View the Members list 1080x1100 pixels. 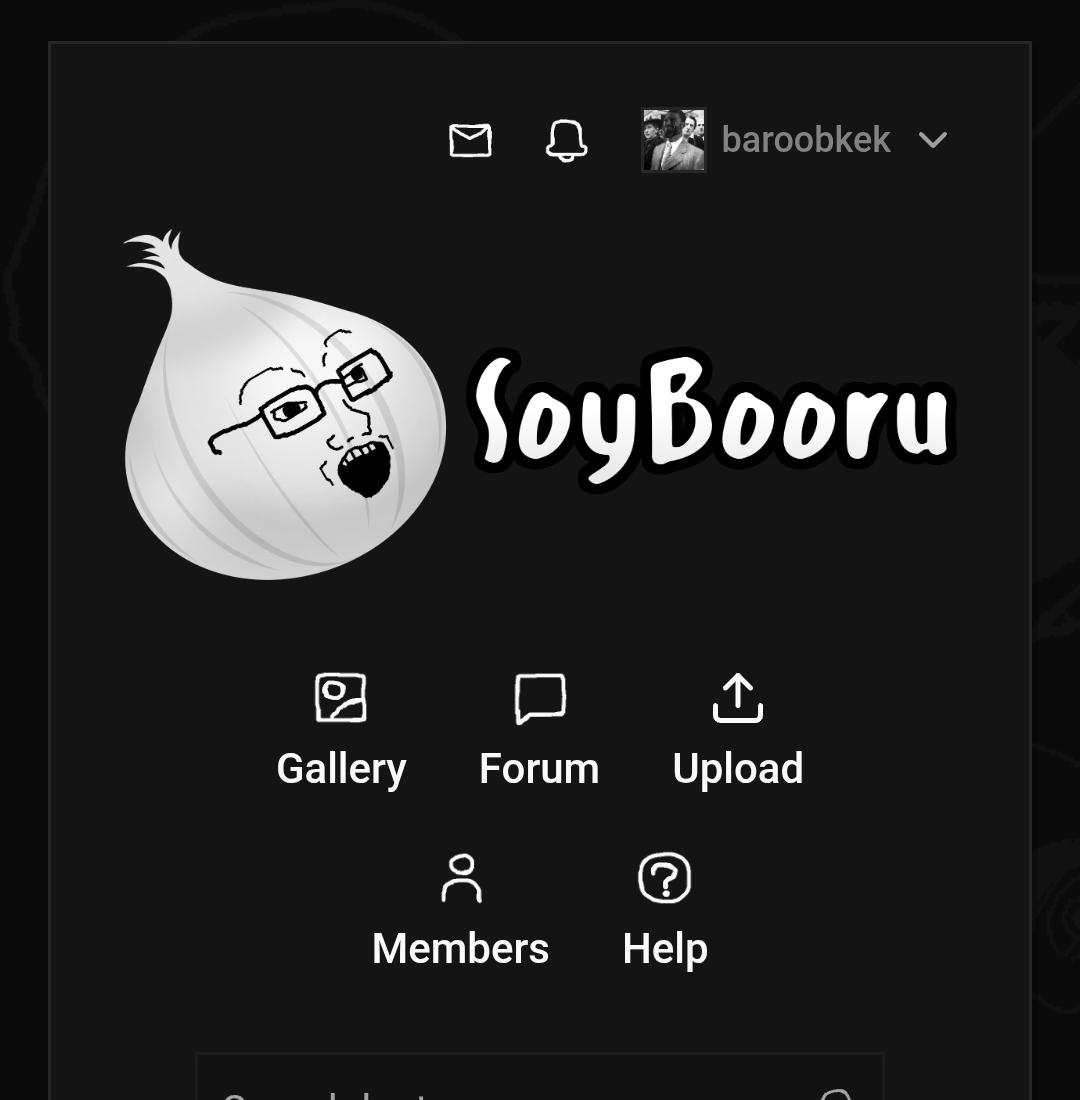click(x=460, y=910)
